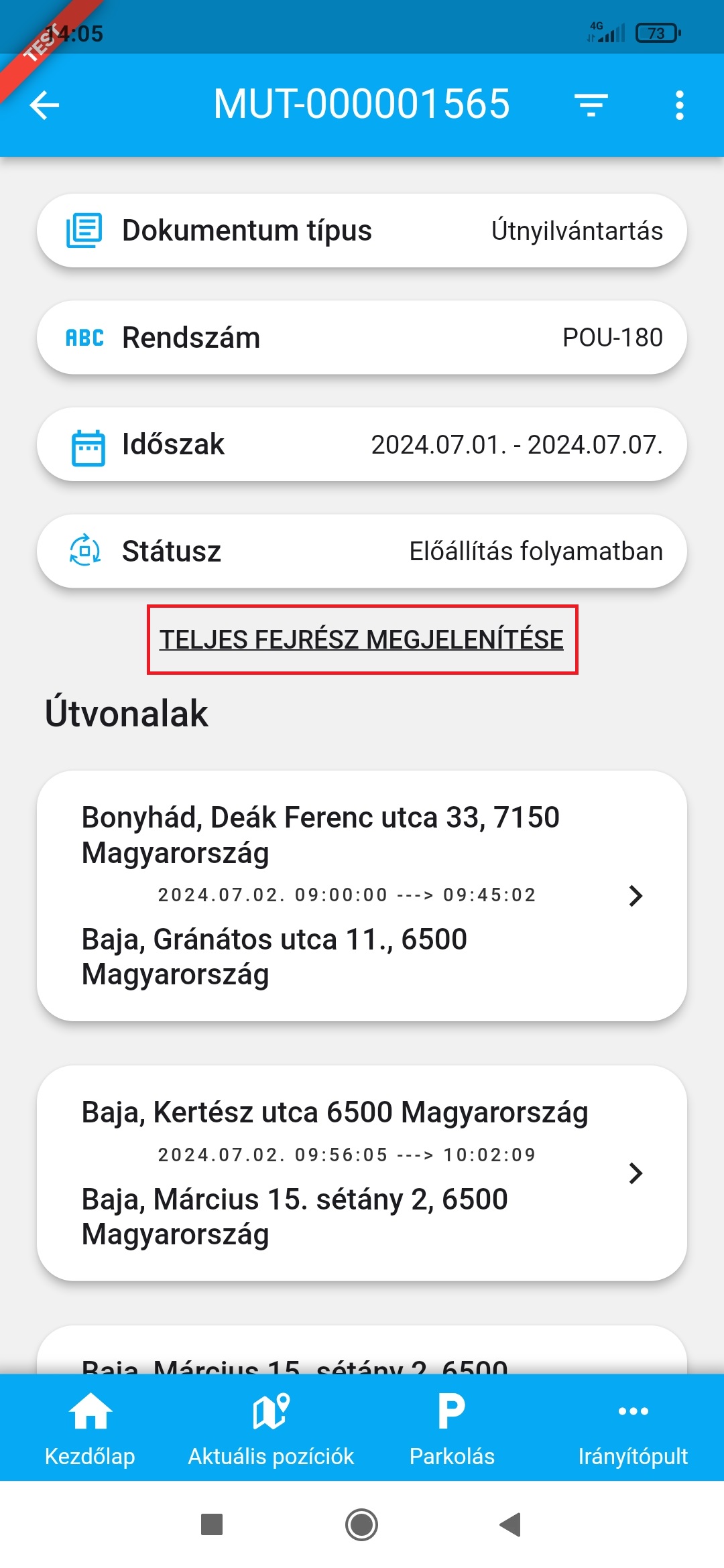The height and width of the screenshot is (1568, 724).
Task: Tap the system home button
Action: point(361,1524)
